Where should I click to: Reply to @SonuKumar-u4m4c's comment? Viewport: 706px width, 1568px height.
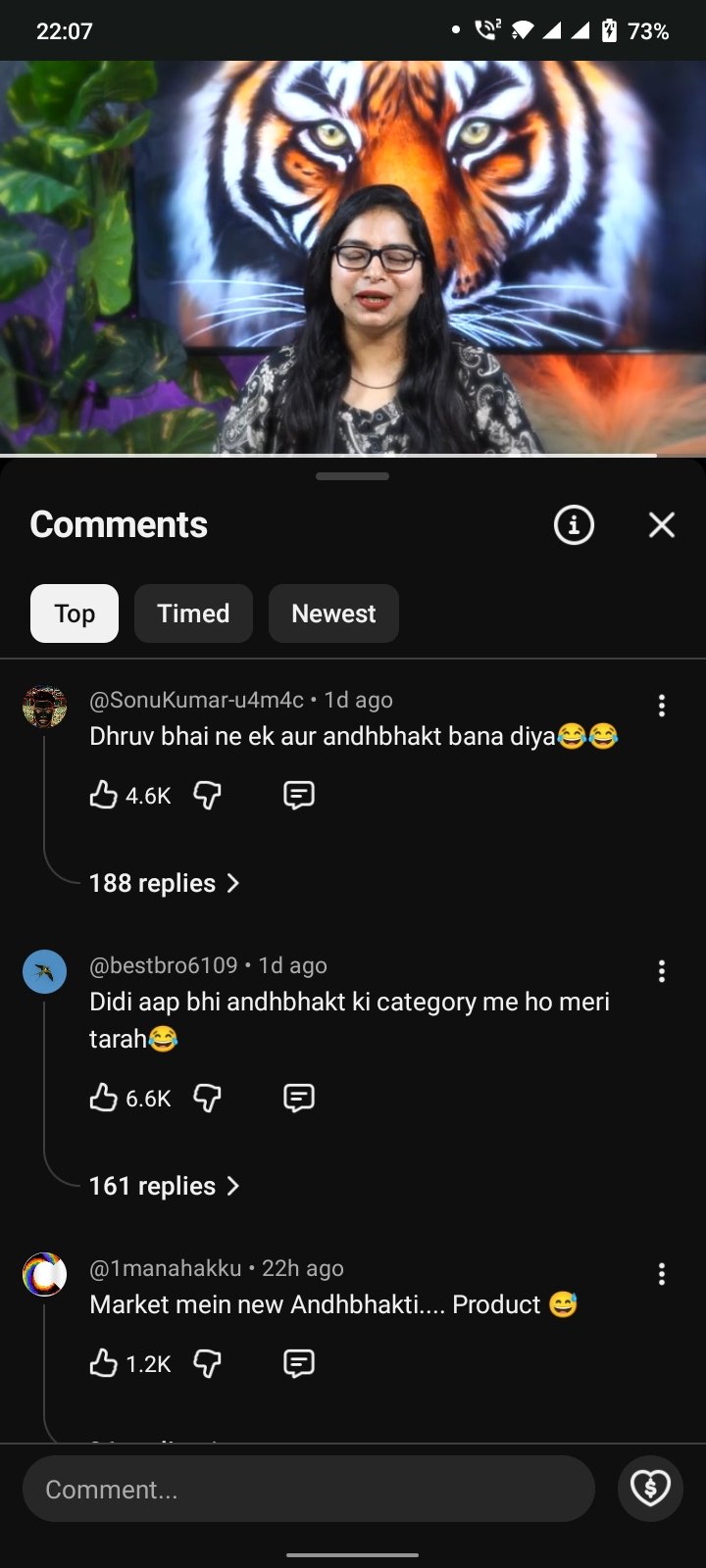(x=298, y=795)
